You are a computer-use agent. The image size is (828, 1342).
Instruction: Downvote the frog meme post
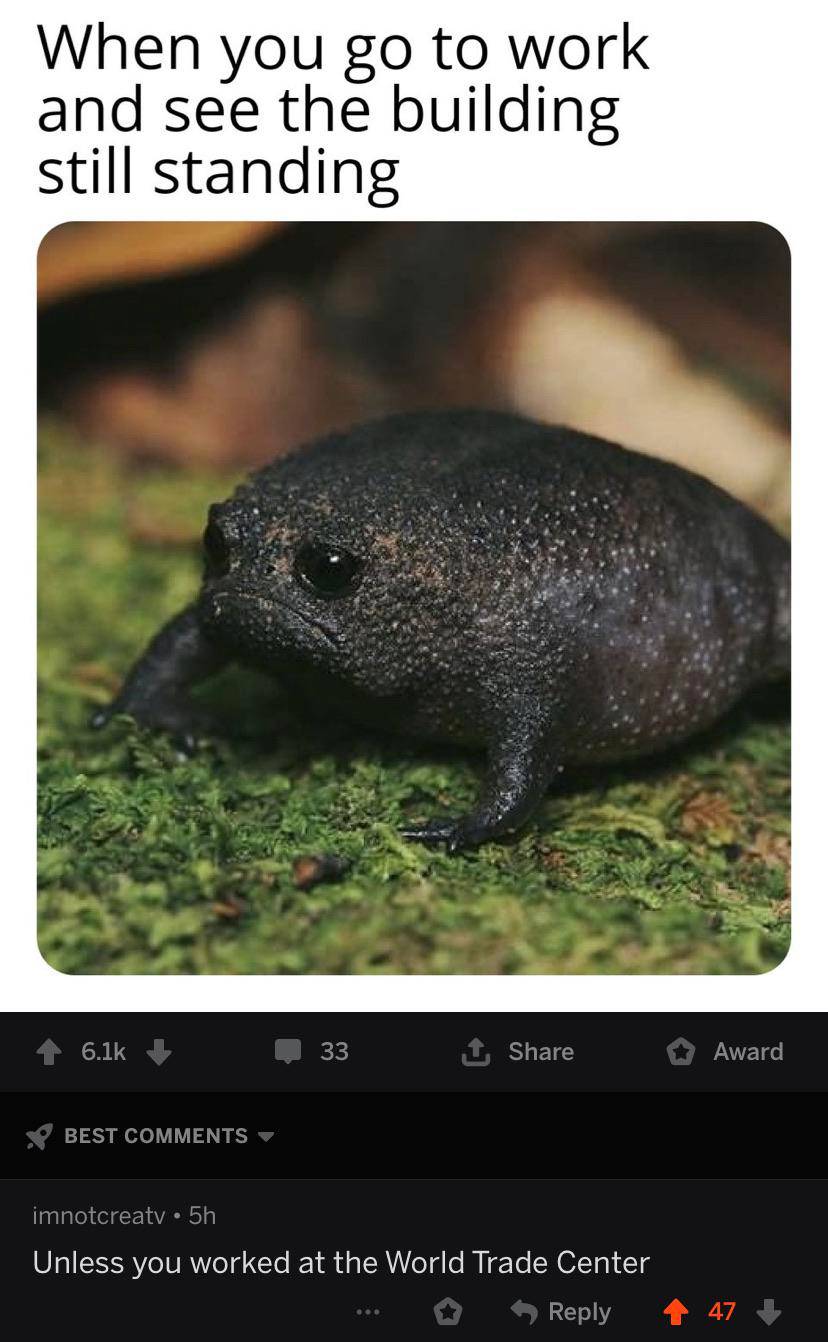pyautogui.click(x=159, y=1051)
